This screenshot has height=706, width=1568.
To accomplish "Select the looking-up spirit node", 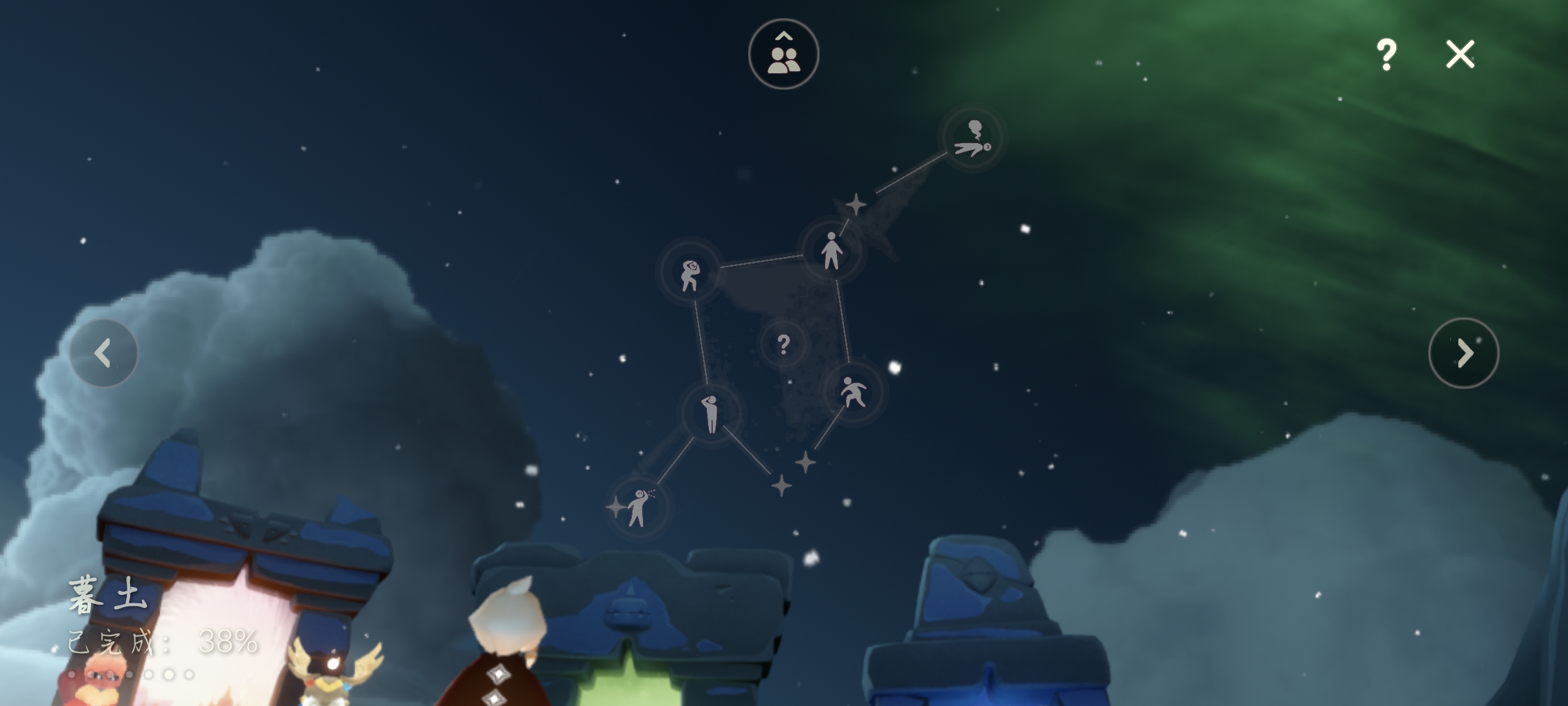I will click(638, 507).
